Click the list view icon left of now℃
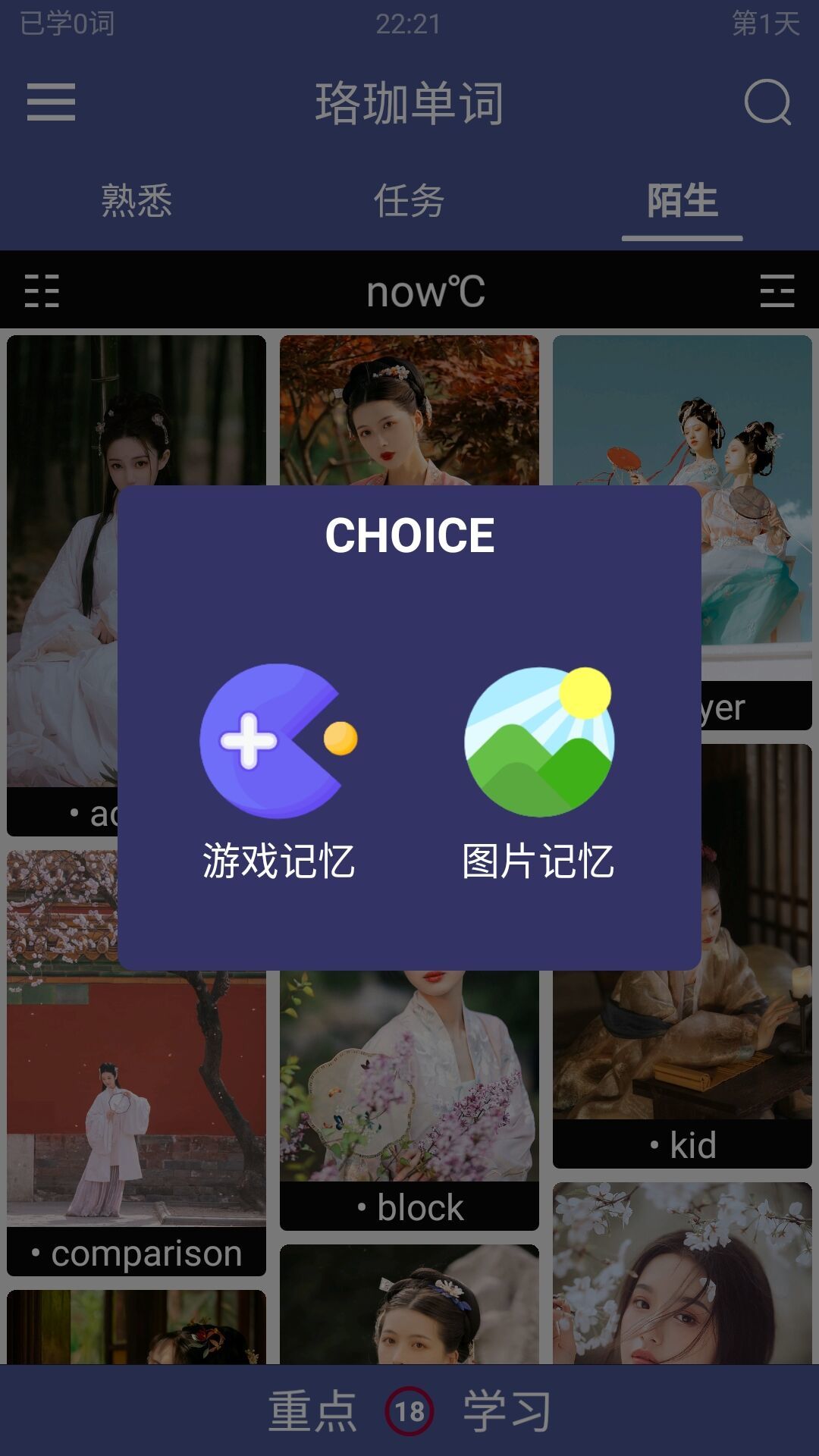This screenshot has height=1456, width=819. (43, 291)
